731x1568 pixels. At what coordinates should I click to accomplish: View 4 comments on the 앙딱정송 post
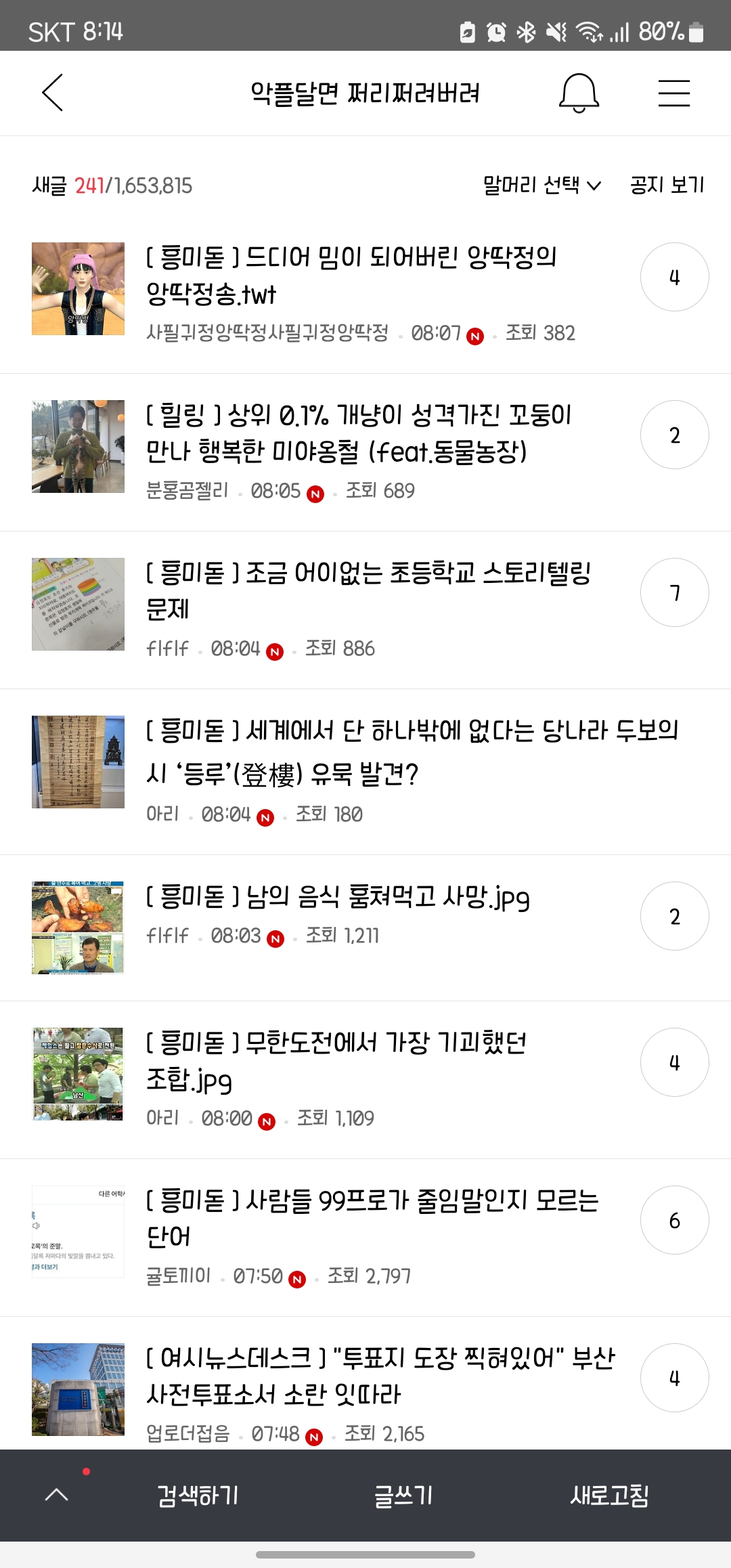(x=674, y=277)
